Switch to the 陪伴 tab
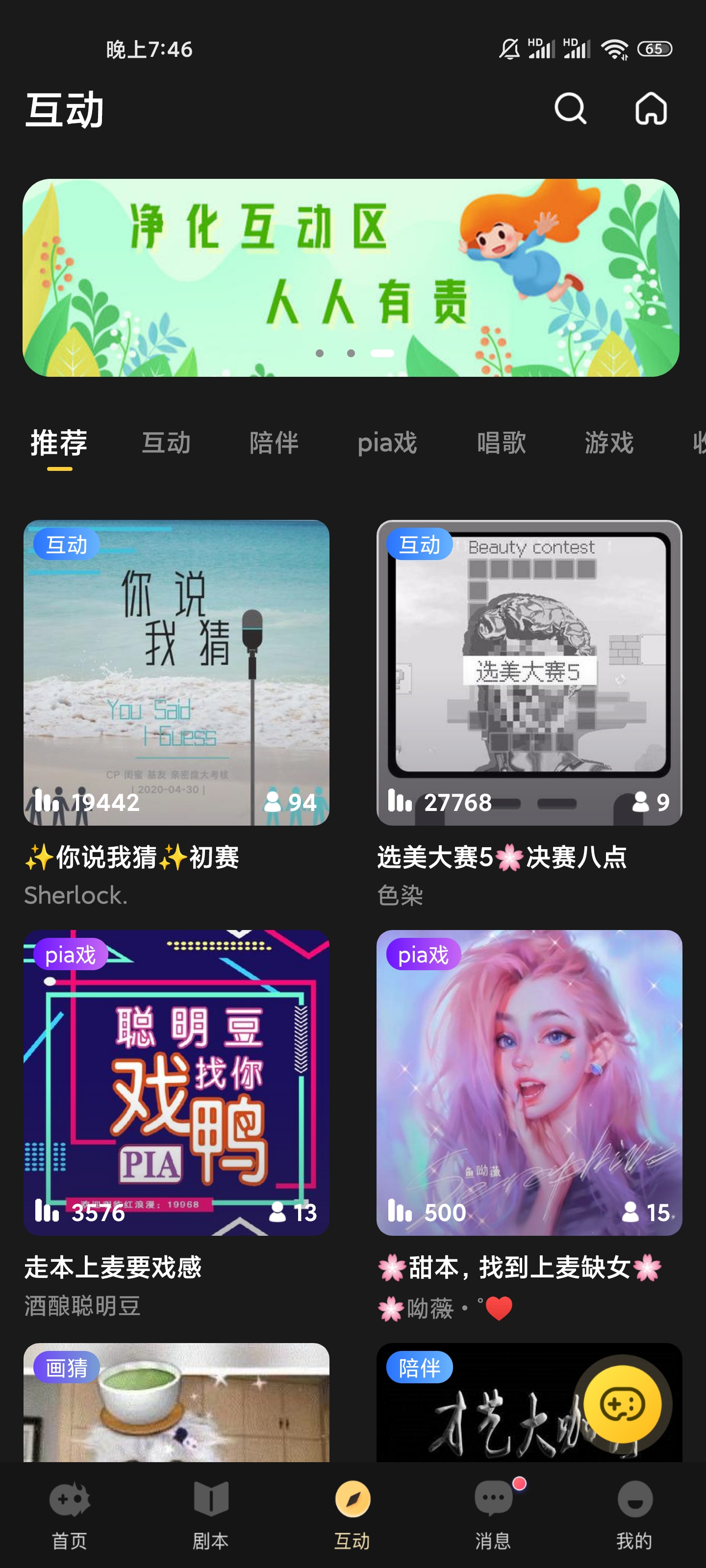Image resolution: width=706 pixels, height=1568 pixels. click(275, 443)
